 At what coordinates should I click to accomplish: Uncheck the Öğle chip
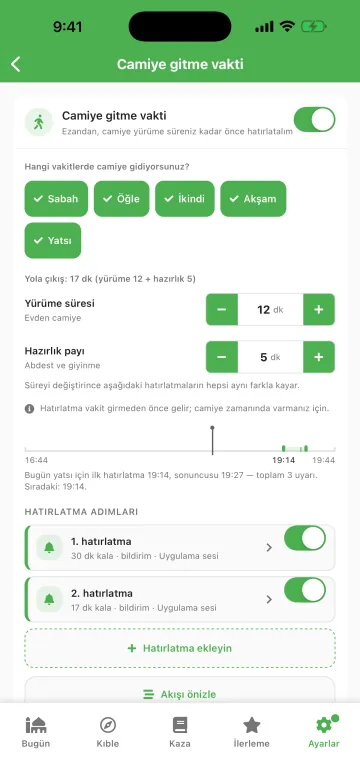coord(121,199)
